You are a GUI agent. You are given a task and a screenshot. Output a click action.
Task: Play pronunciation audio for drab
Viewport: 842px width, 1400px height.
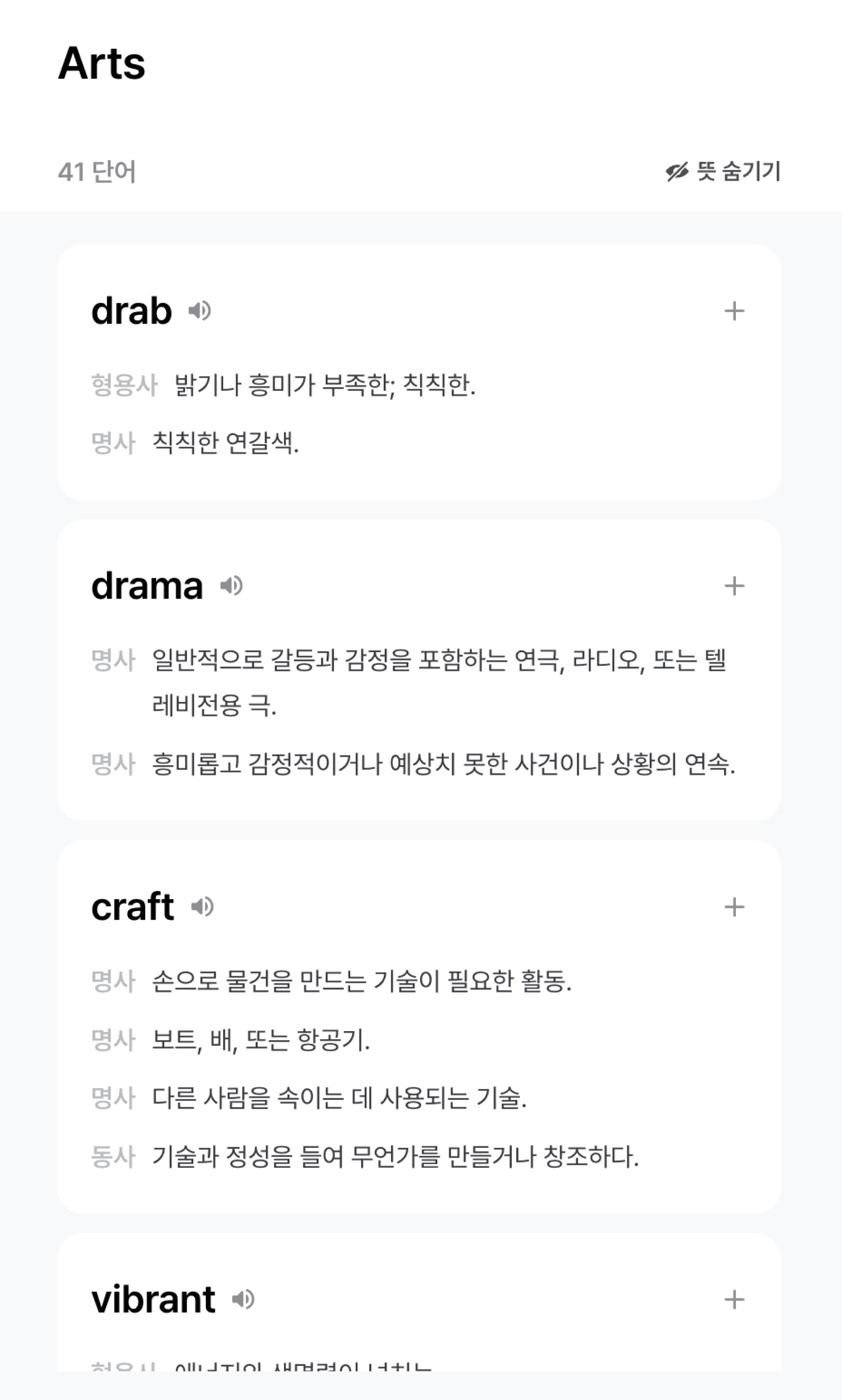[x=200, y=311]
